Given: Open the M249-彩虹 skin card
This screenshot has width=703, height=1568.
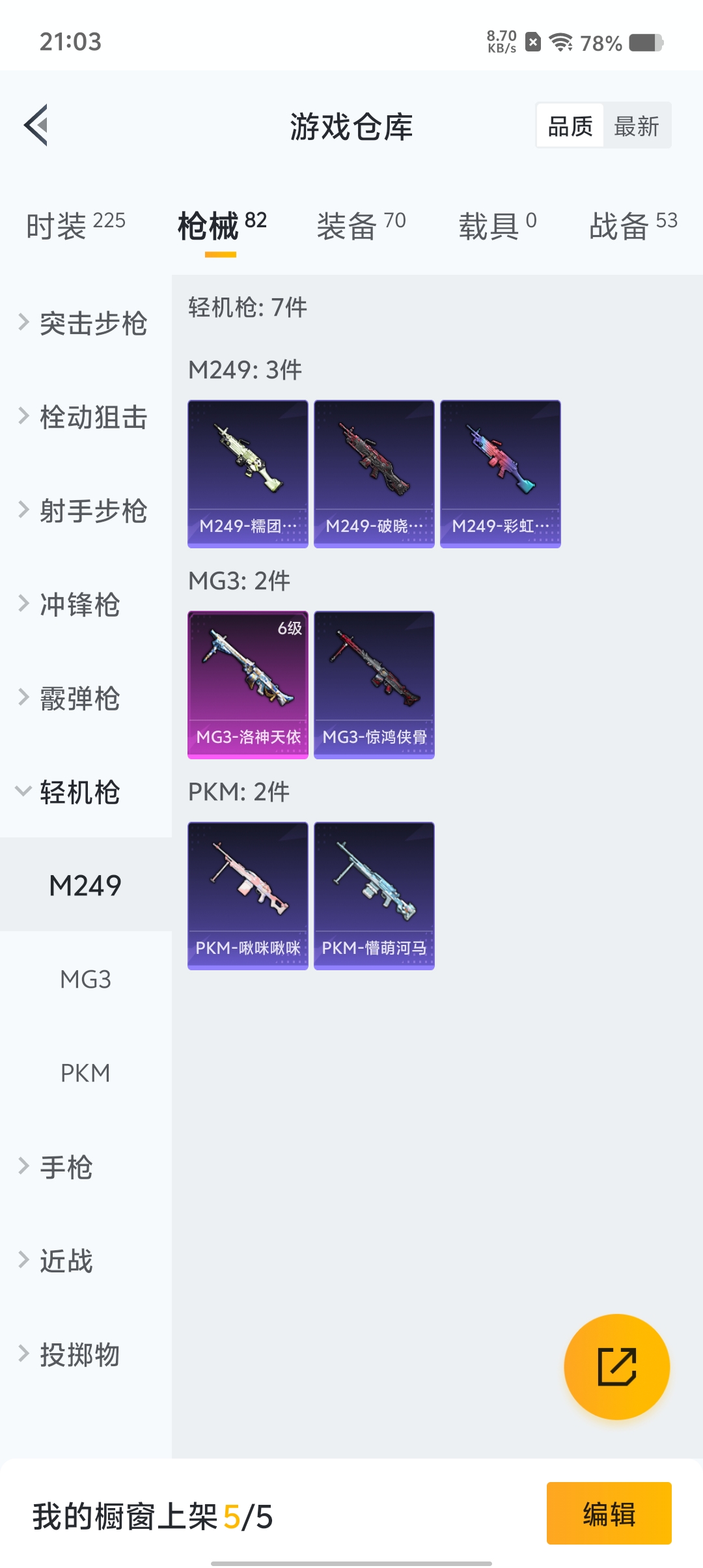Looking at the screenshot, I should (500, 474).
